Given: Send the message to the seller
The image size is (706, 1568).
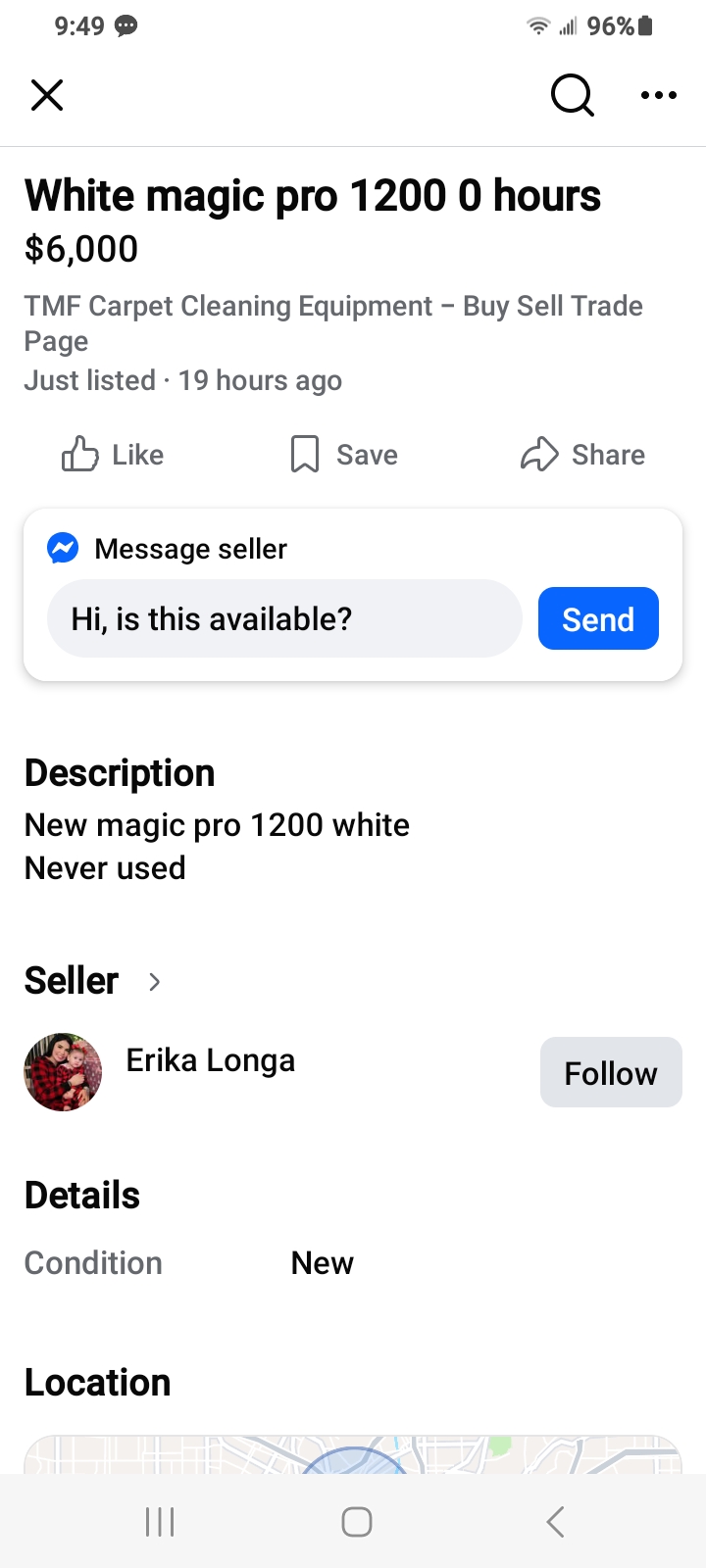Looking at the screenshot, I should pyautogui.click(x=598, y=619).
